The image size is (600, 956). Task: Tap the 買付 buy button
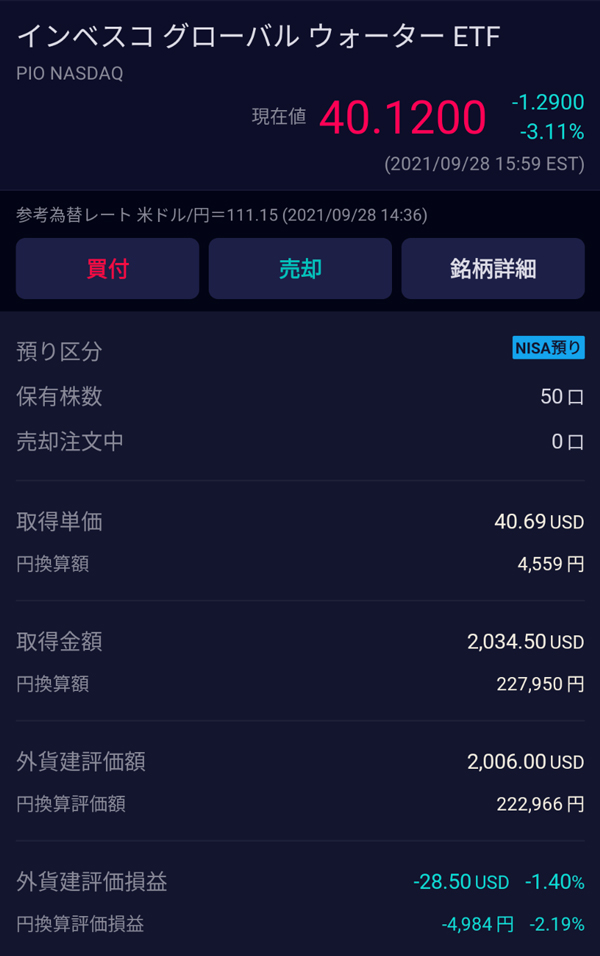point(107,269)
